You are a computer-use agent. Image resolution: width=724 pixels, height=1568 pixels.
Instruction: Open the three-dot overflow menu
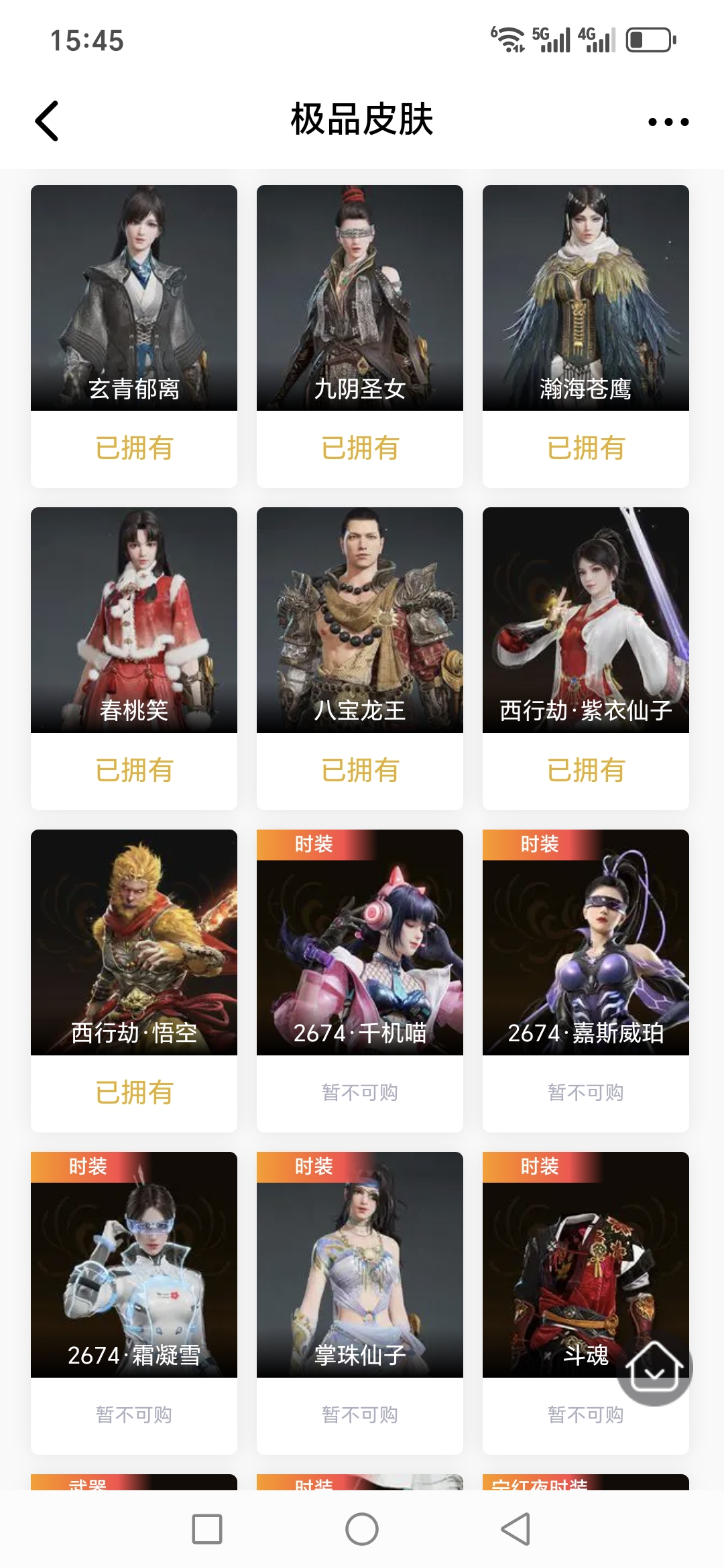coord(668,122)
